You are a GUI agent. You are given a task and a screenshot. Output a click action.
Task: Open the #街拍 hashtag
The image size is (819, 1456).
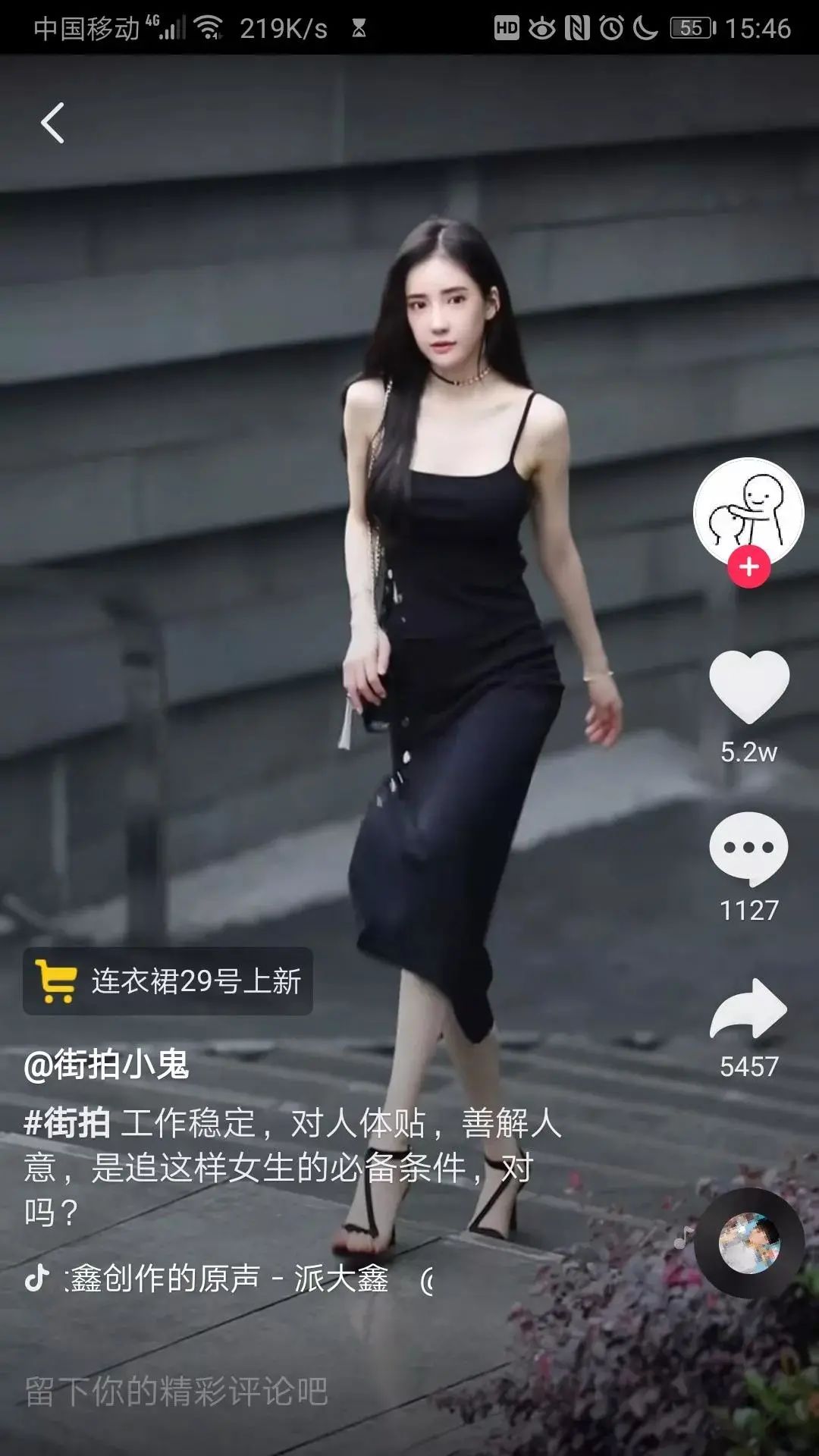(67, 1123)
